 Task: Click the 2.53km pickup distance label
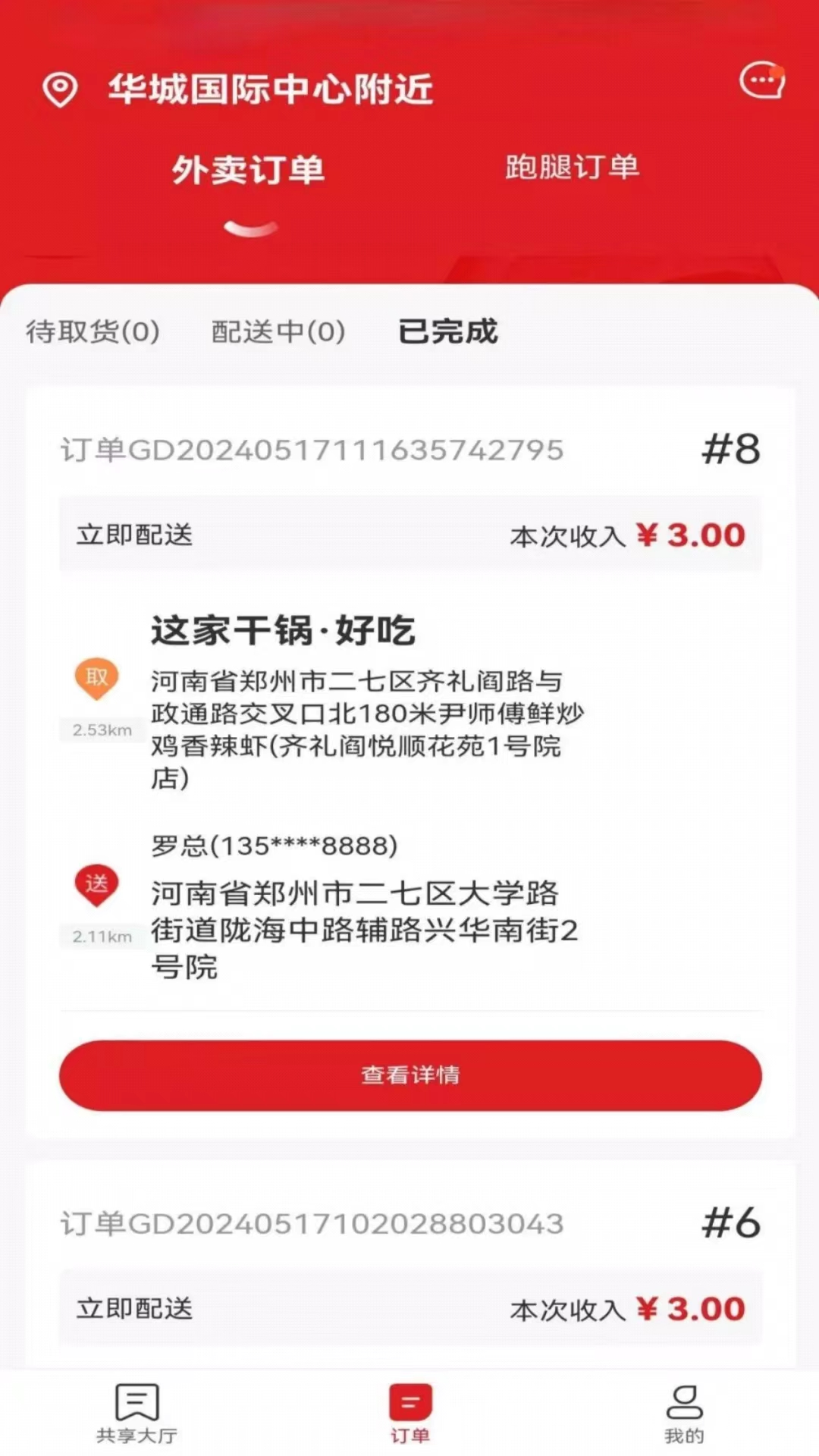click(x=103, y=730)
